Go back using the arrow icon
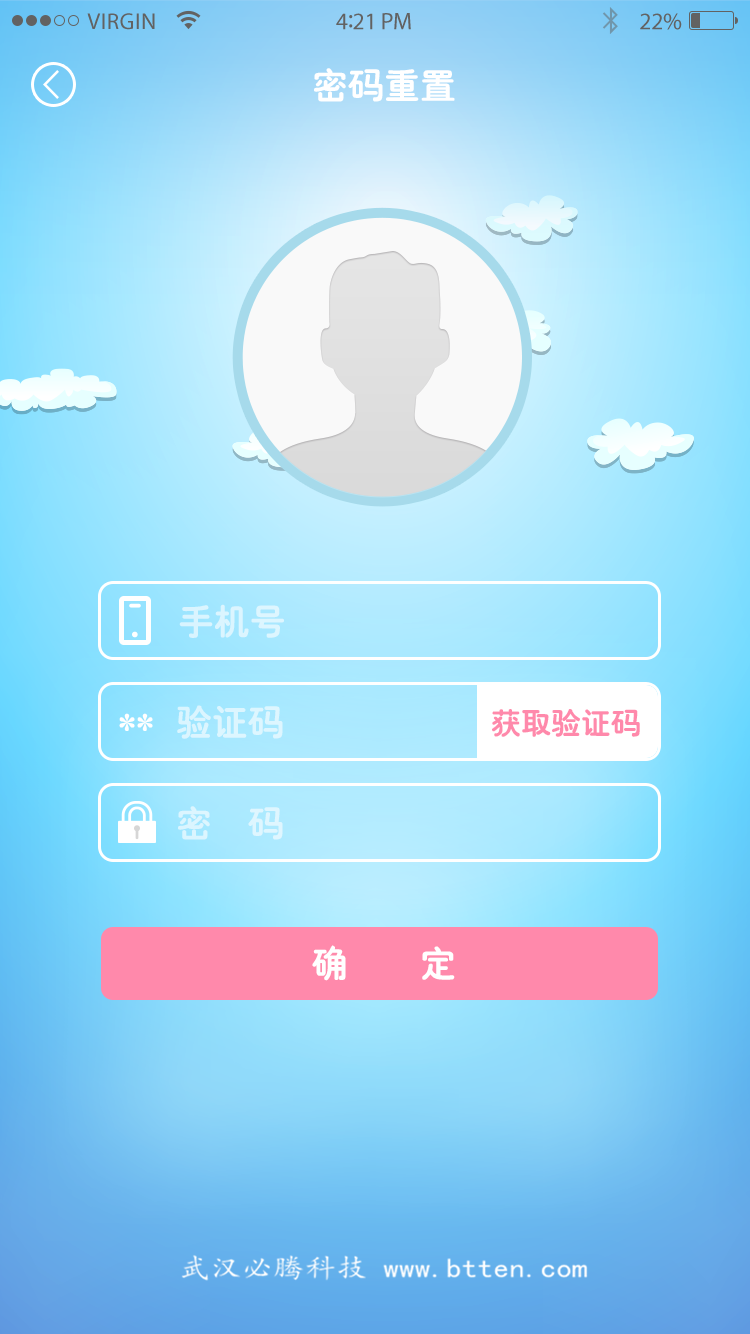The height and width of the screenshot is (1334, 750). tap(53, 85)
